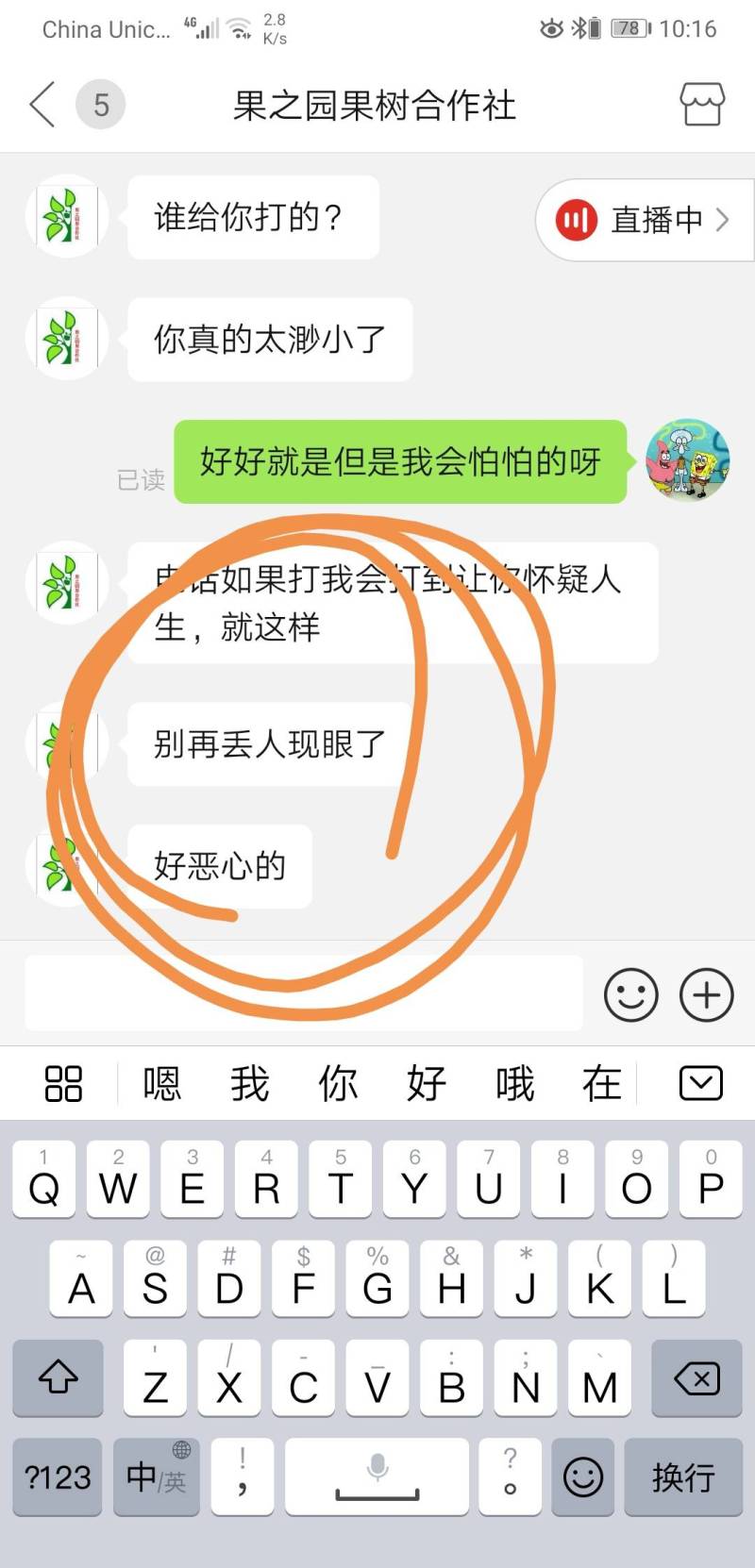
Task: Switch input language with 中/英 key
Action: (157, 1476)
